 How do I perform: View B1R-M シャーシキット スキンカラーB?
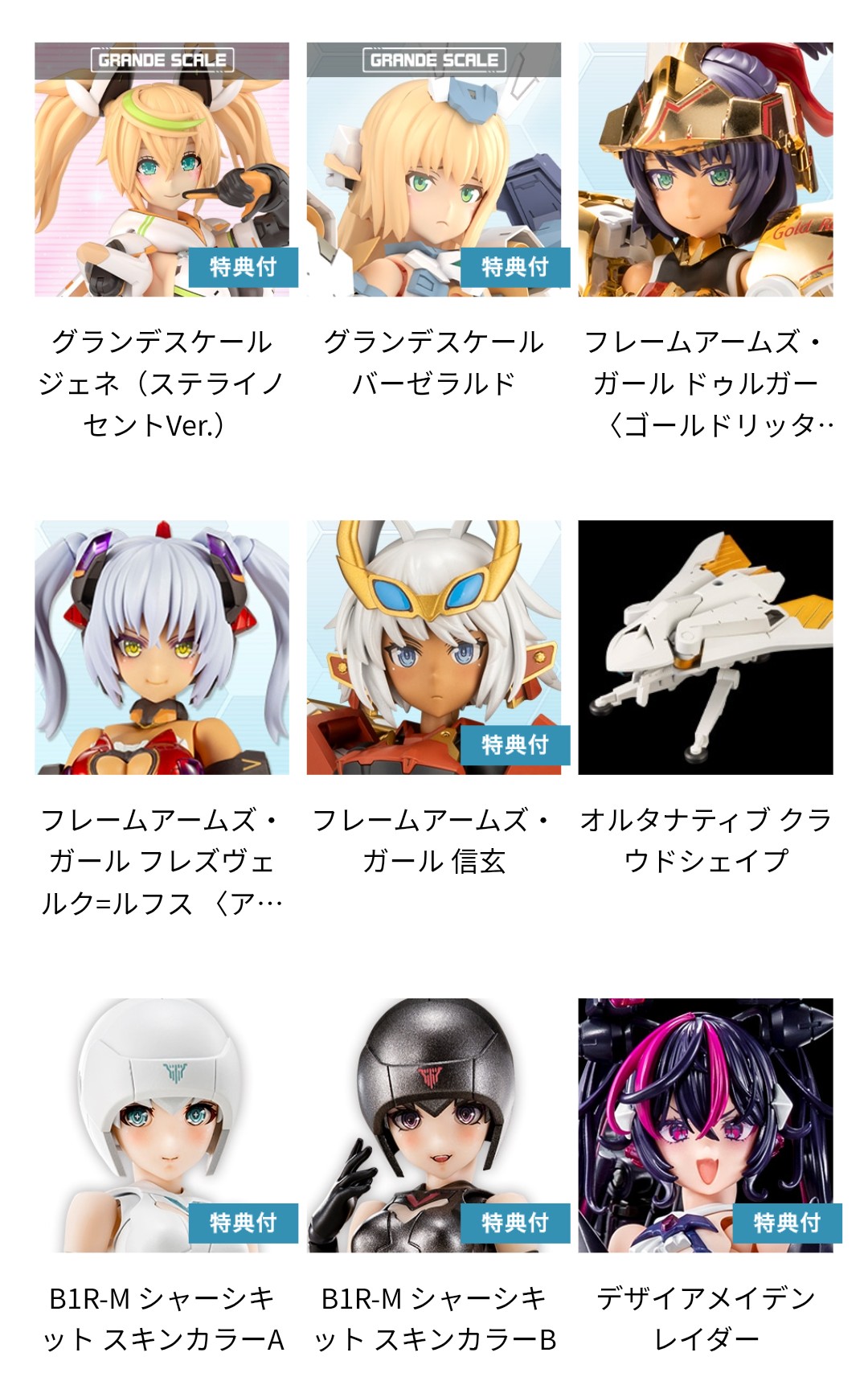pyautogui.click(x=433, y=1125)
